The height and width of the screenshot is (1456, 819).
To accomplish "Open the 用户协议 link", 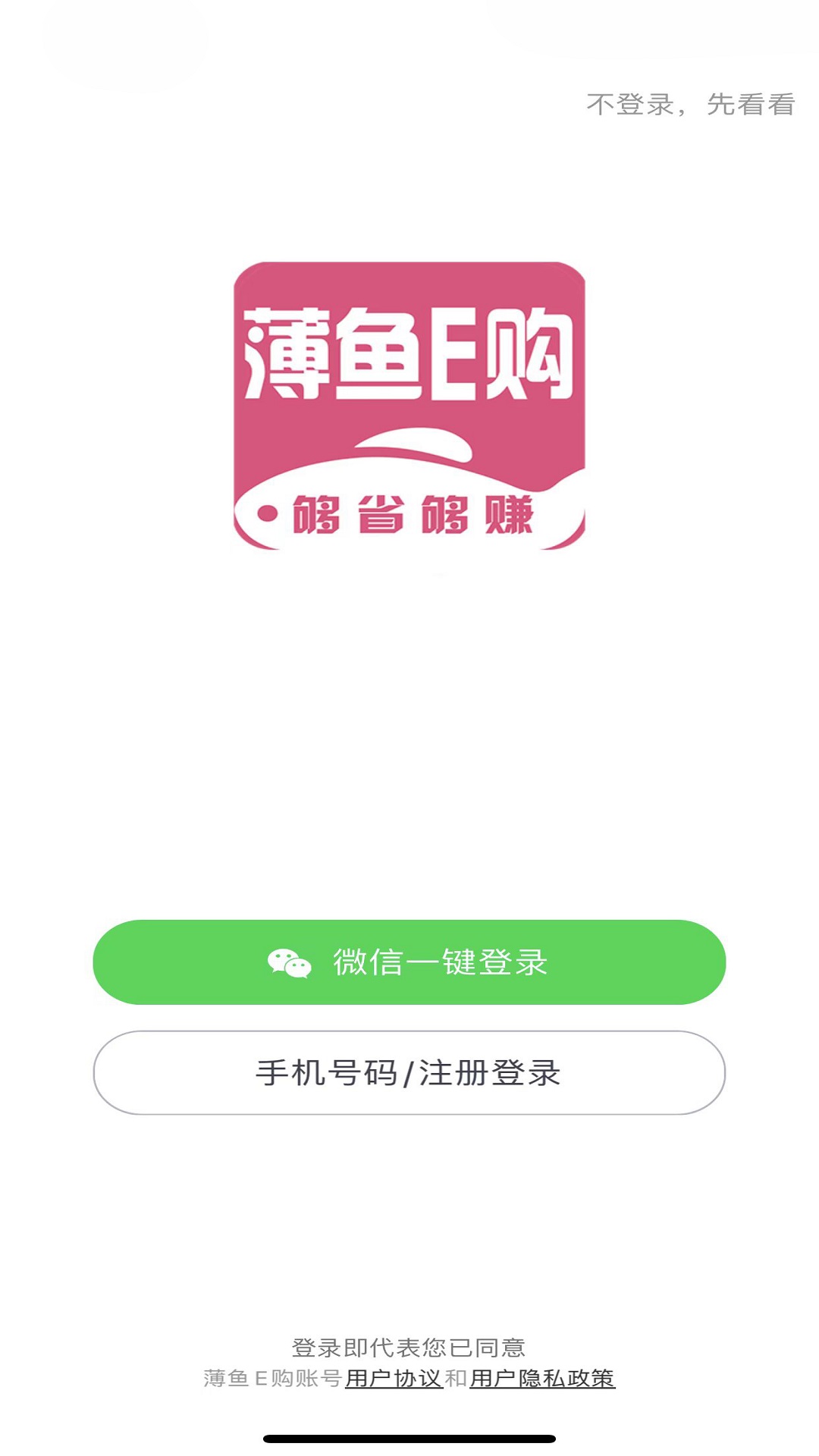I will coord(394,1378).
